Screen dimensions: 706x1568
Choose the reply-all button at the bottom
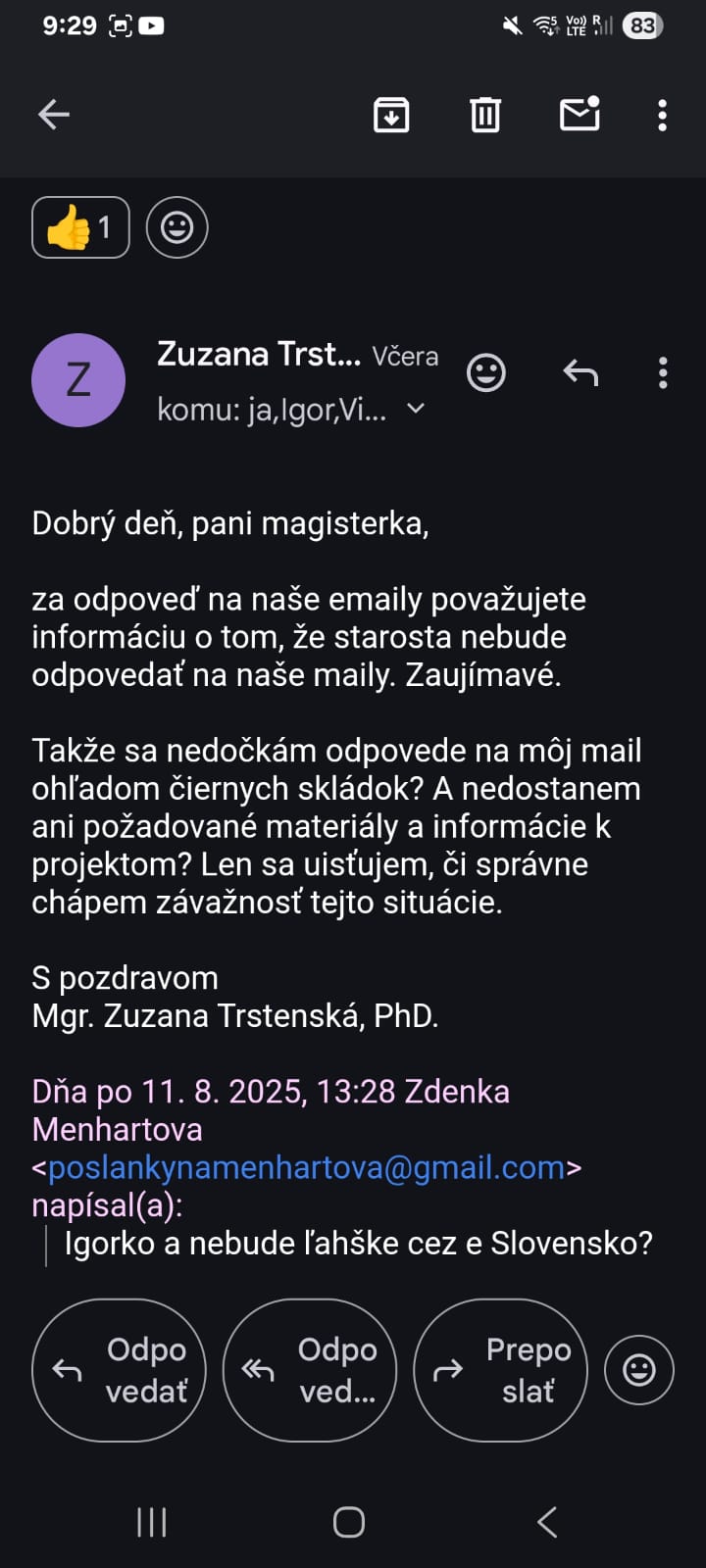310,1370
